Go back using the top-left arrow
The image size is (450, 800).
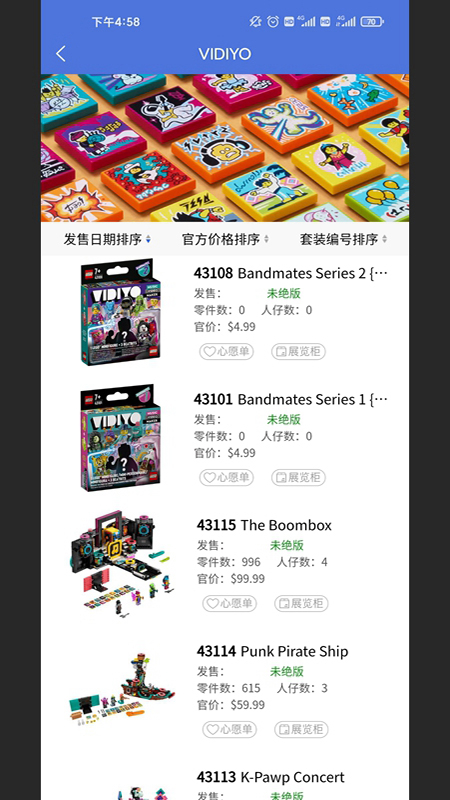pyautogui.click(x=61, y=54)
